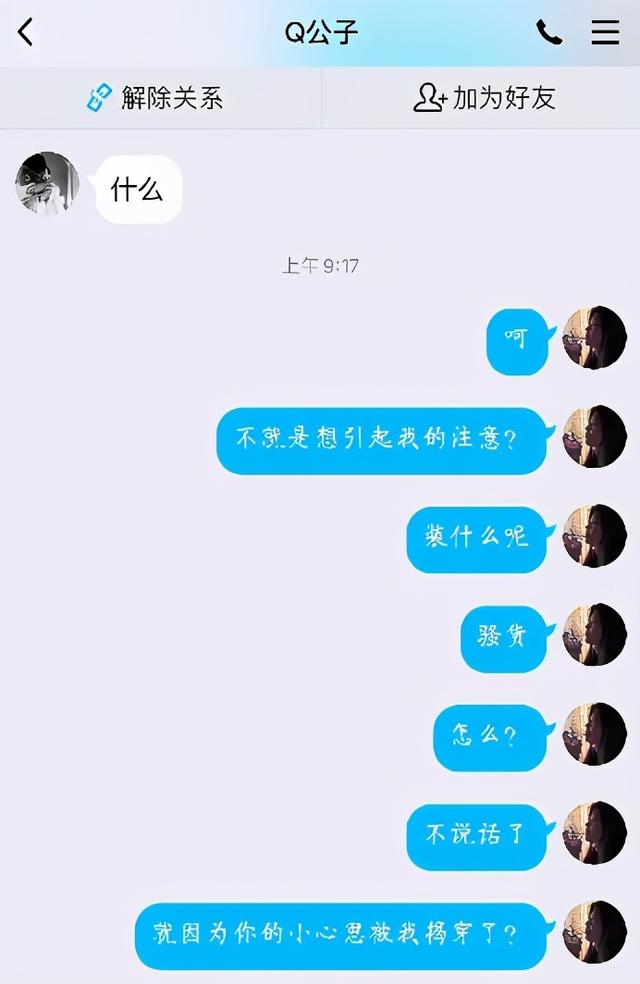The width and height of the screenshot is (640, 984).
Task: Tap 解除关系 to remove the relationship
Action: (156, 98)
